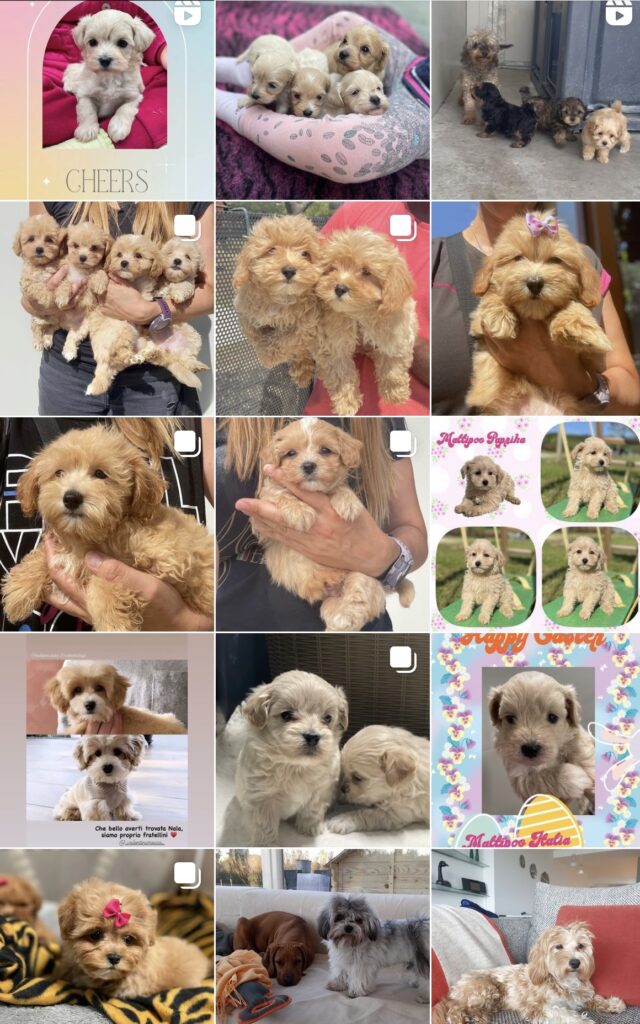
Task: Open the post with brown and grey dogs on the sofa
Action: coord(322,936)
